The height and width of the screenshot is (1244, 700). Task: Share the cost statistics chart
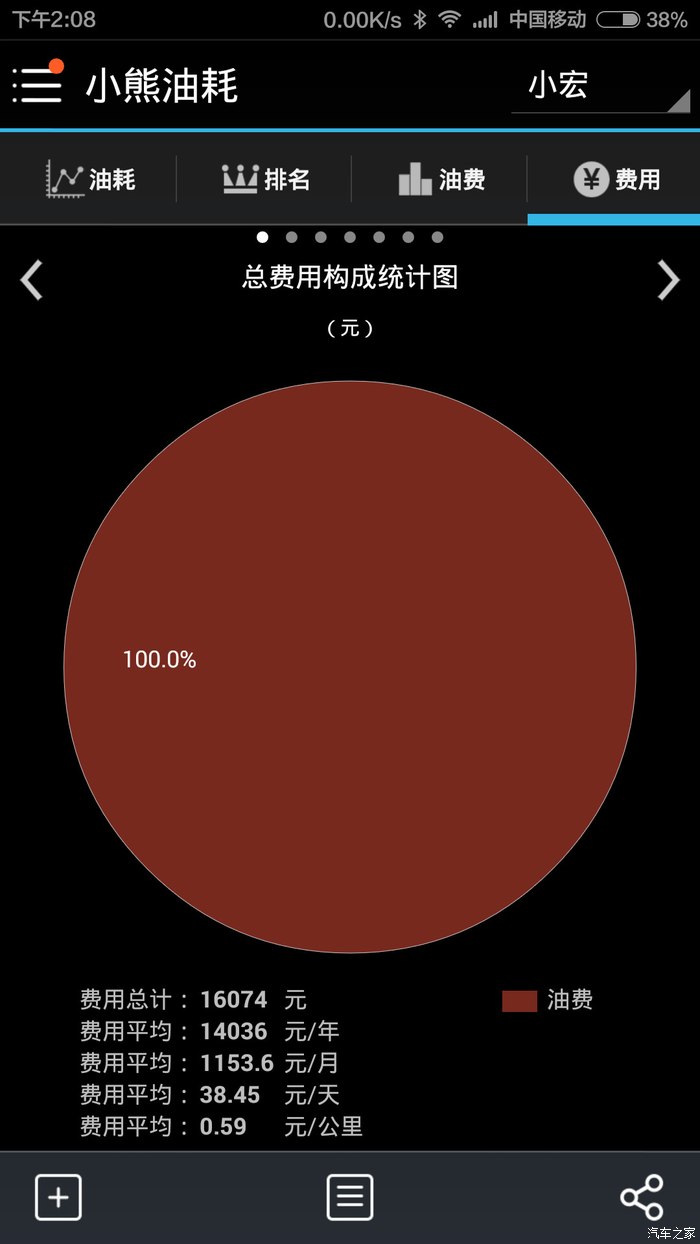tap(641, 1197)
